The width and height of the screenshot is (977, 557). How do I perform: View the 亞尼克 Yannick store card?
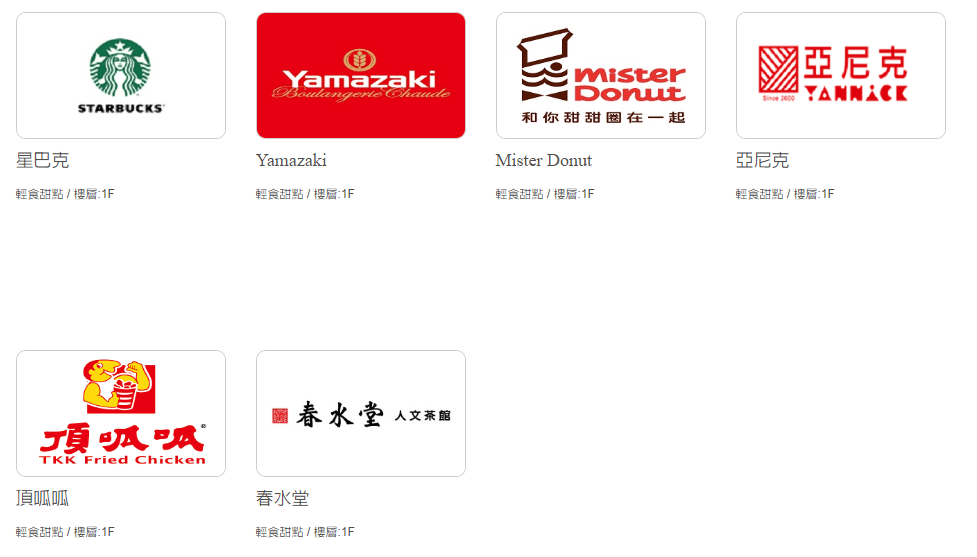click(x=841, y=76)
